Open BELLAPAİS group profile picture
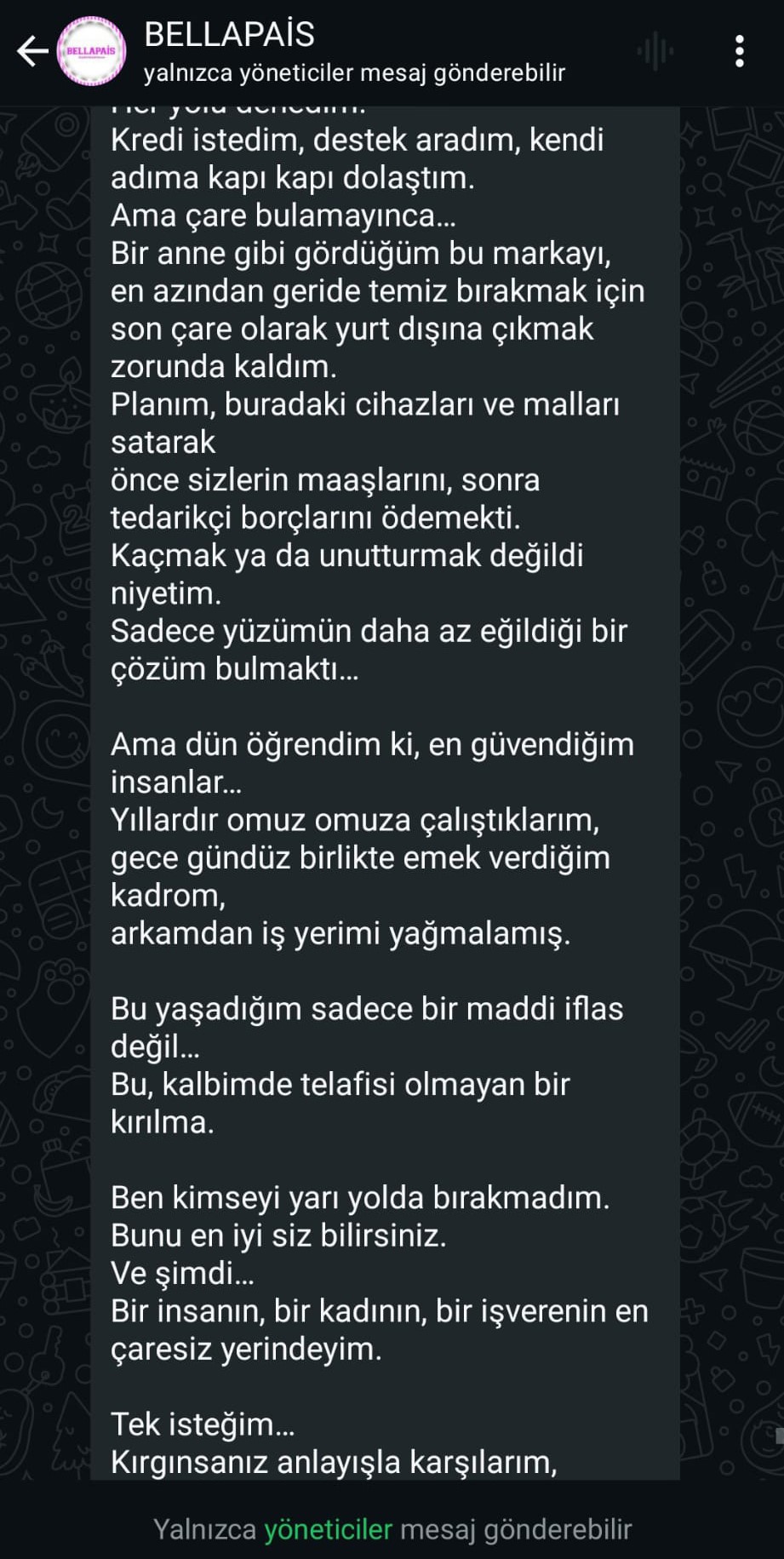This screenshot has height=1559, width=784. tap(91, 52)
